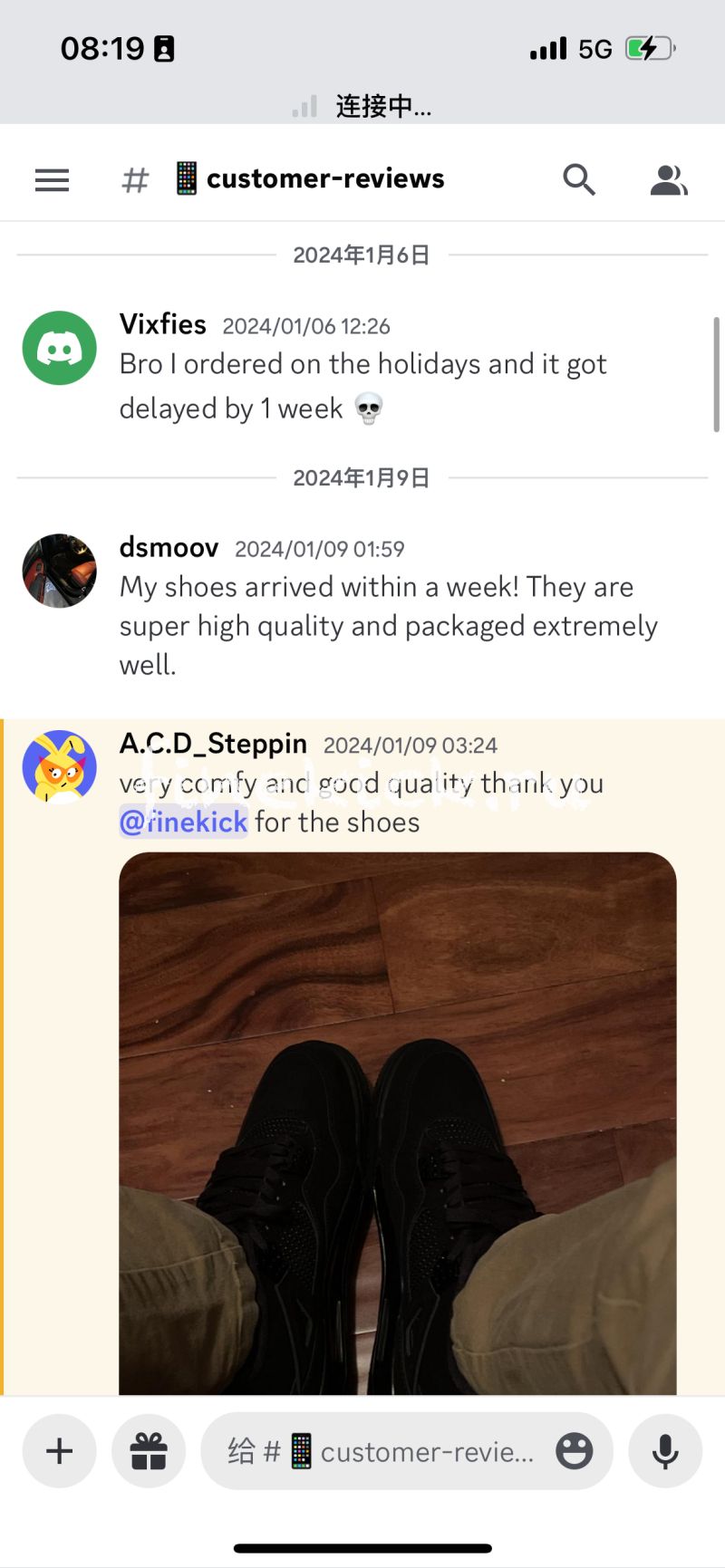The image size is (725, 1568).
Task: Open the gift icon
Action: [x=149, y=1451]
